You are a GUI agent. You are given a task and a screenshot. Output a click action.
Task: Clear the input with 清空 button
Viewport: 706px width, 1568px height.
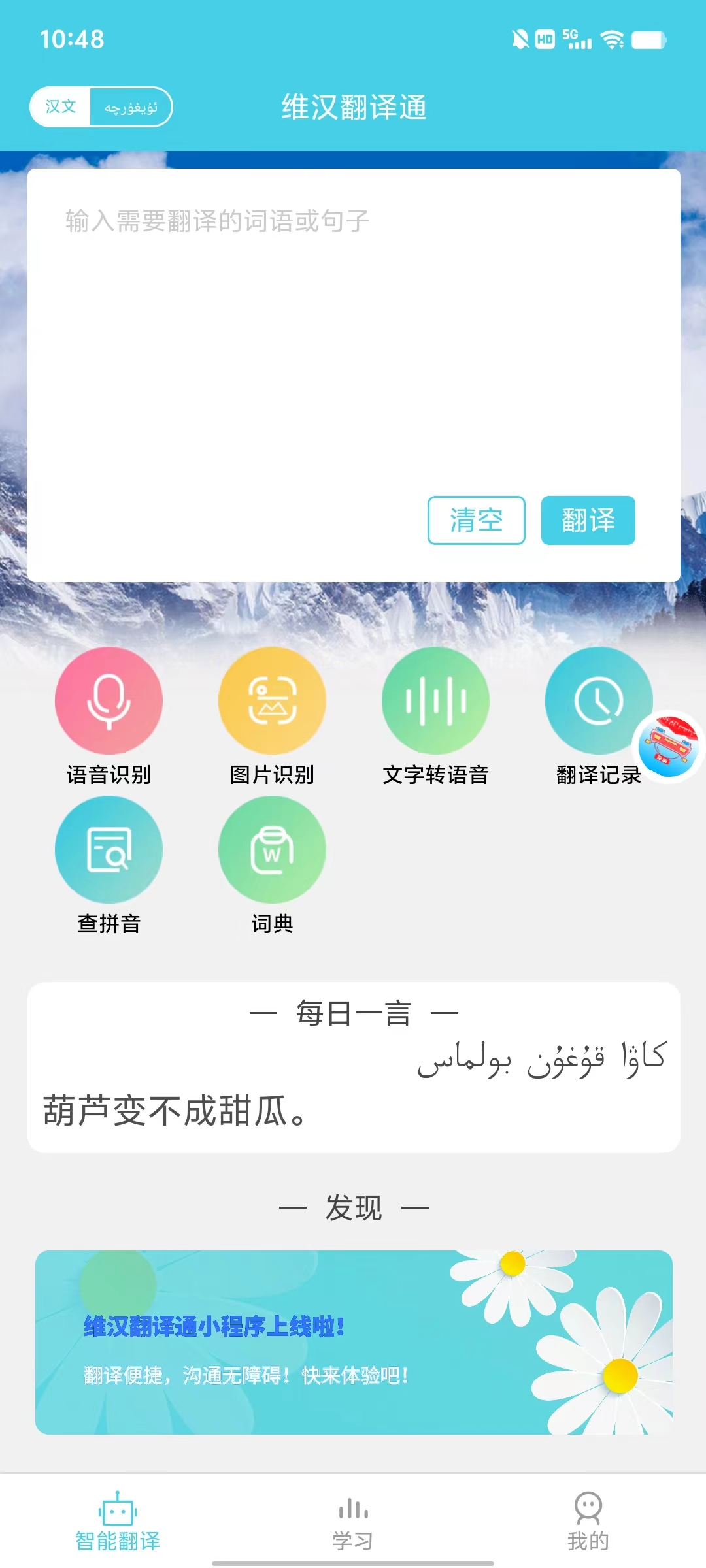(476, 520)
